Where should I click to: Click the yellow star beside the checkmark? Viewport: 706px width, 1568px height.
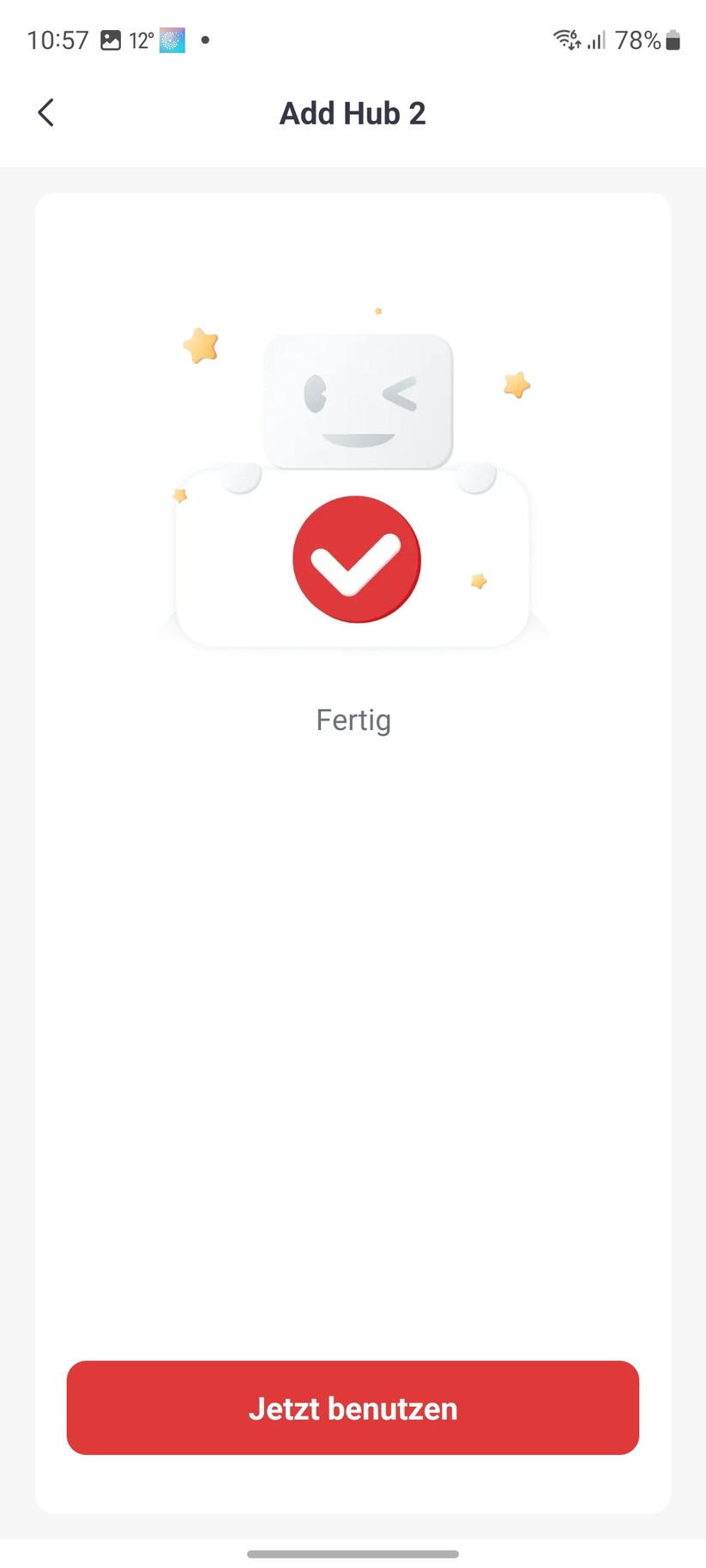(x=479, y=581)
